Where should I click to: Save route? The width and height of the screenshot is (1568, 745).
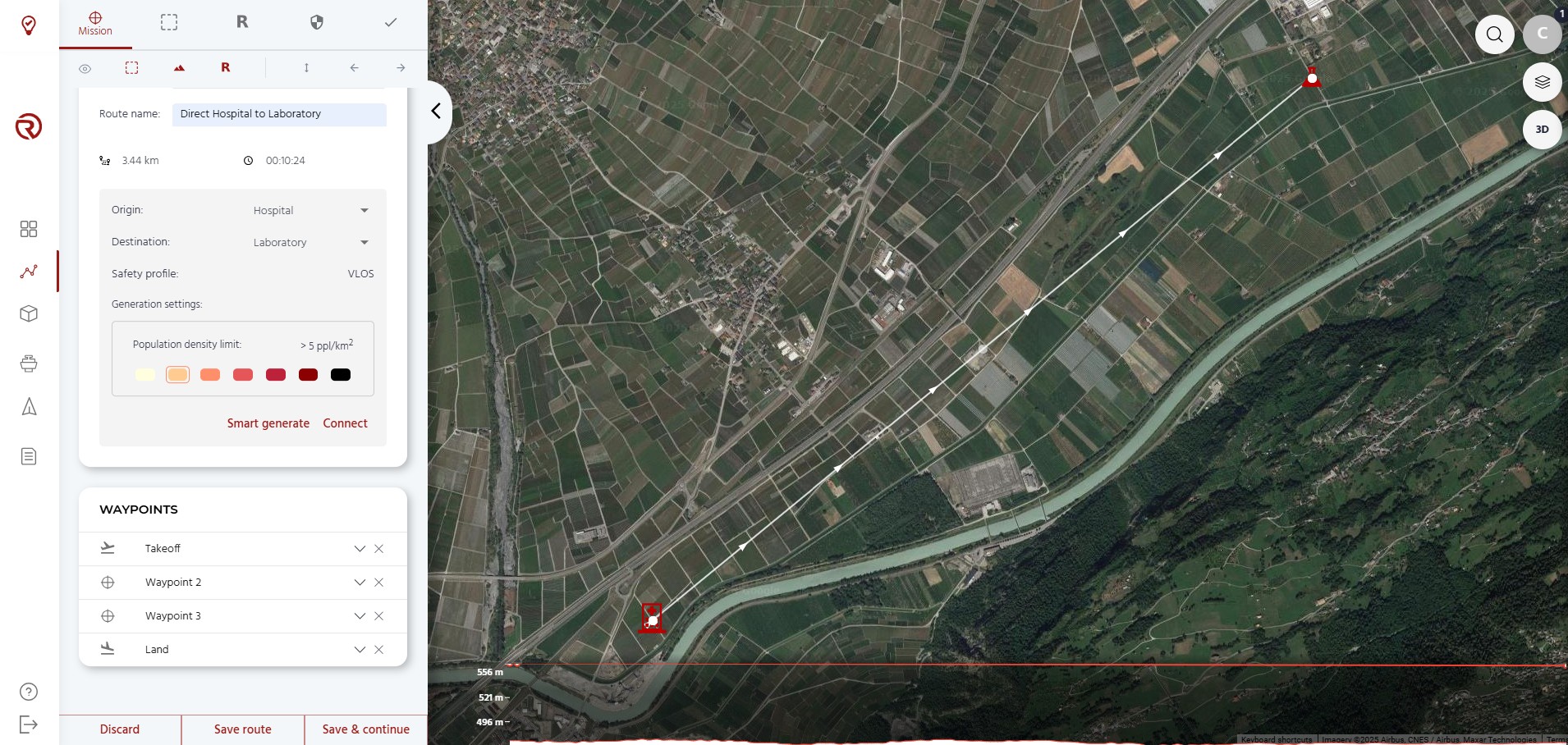click(x=242, y=729)
